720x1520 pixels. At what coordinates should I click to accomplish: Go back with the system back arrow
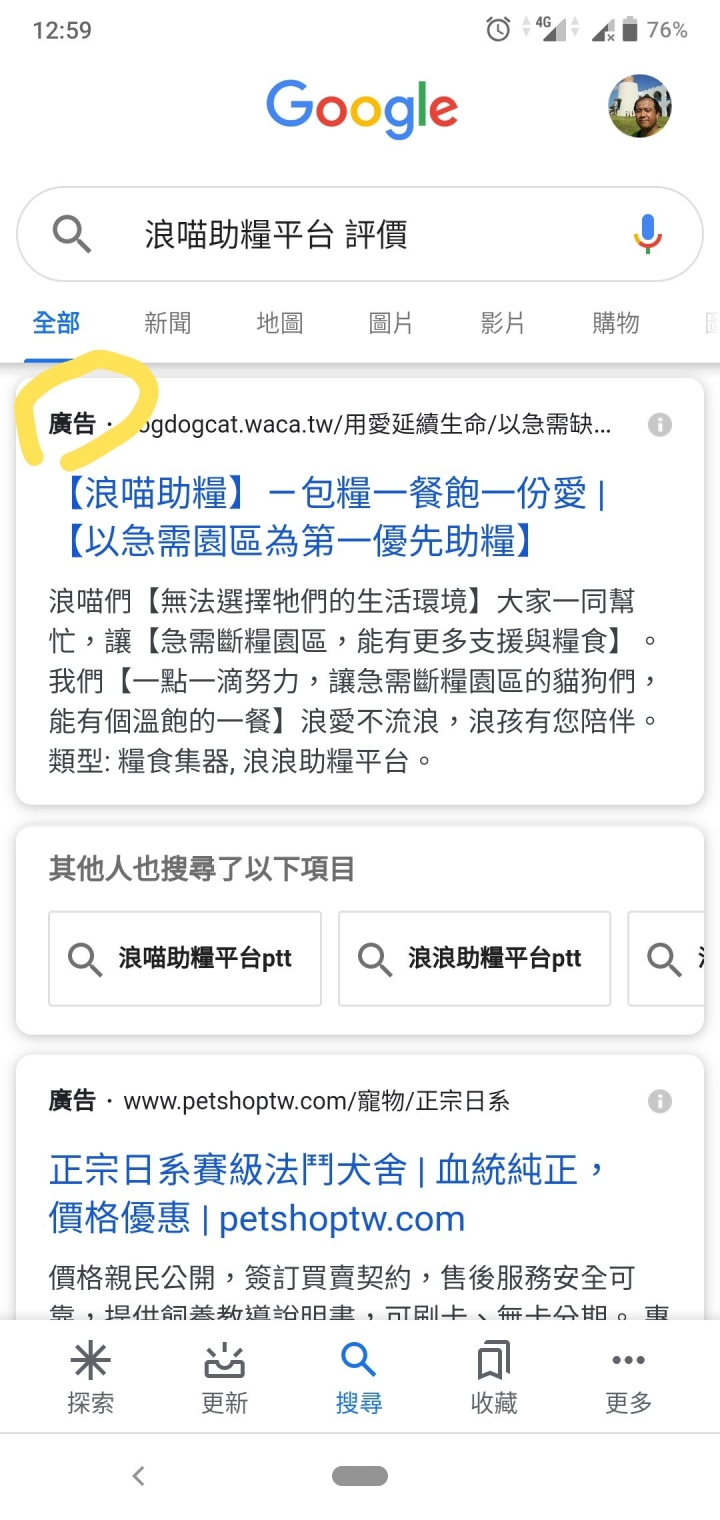(x=138, y=1476)
